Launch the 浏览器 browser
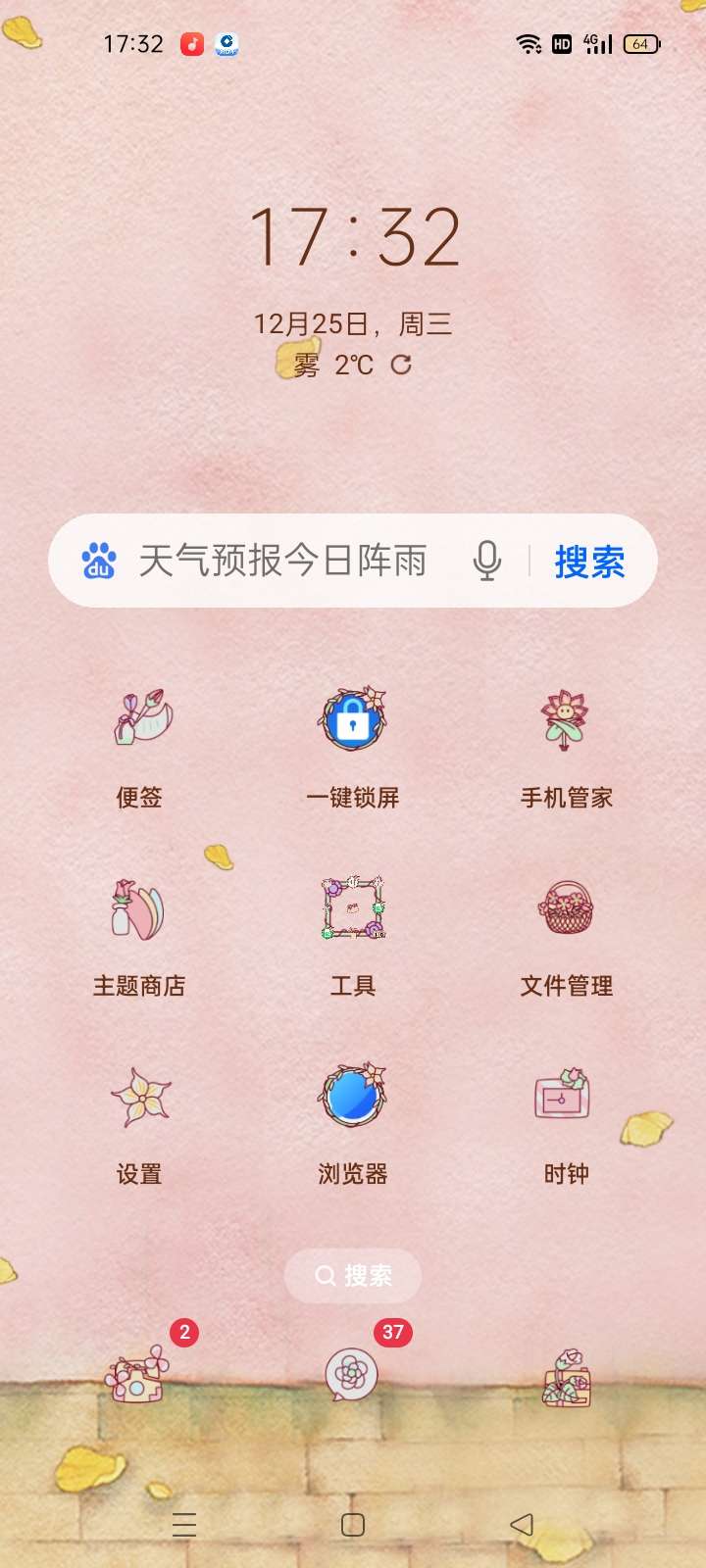Viewport: 706px width, 1568px height. point(353,1098)
